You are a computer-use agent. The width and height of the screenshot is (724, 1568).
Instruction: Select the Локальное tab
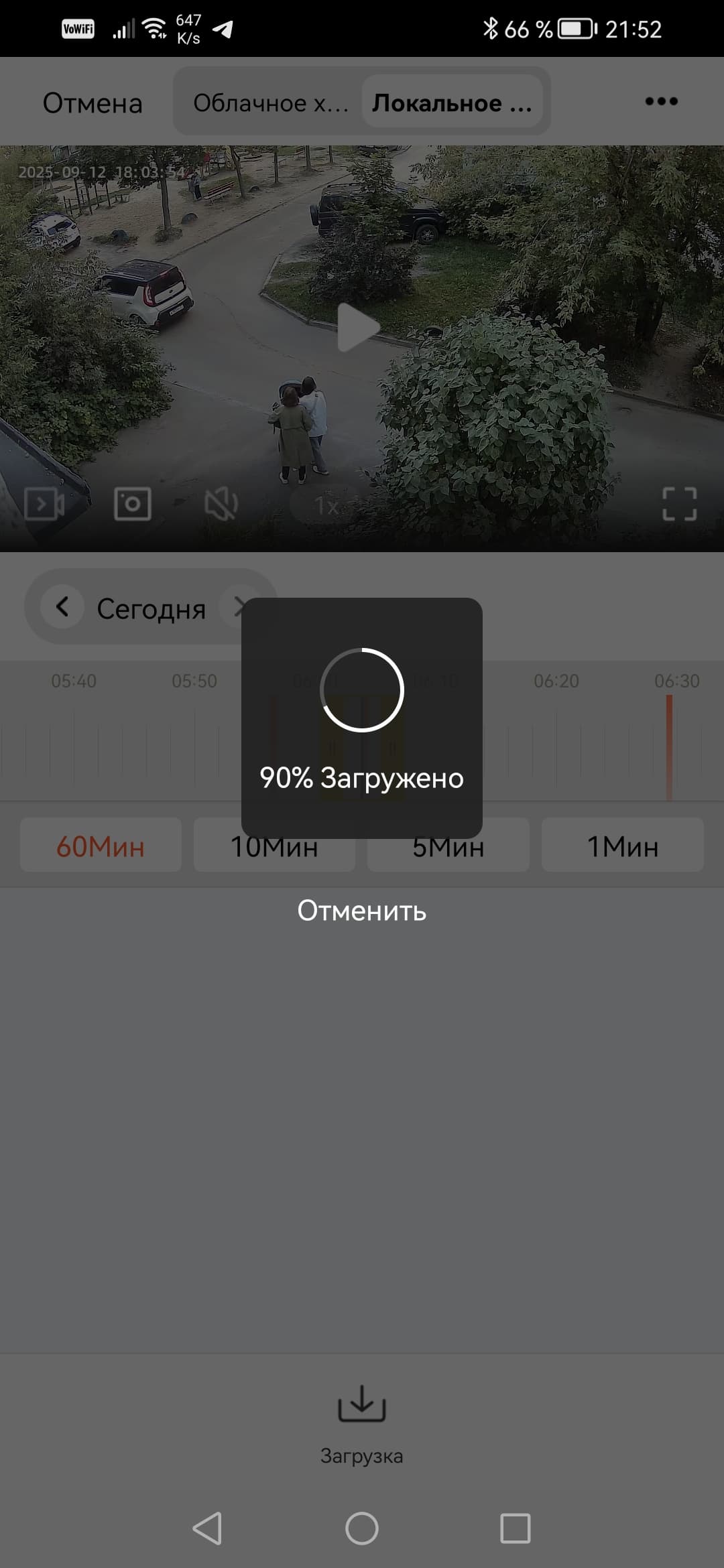pos(452,103)
